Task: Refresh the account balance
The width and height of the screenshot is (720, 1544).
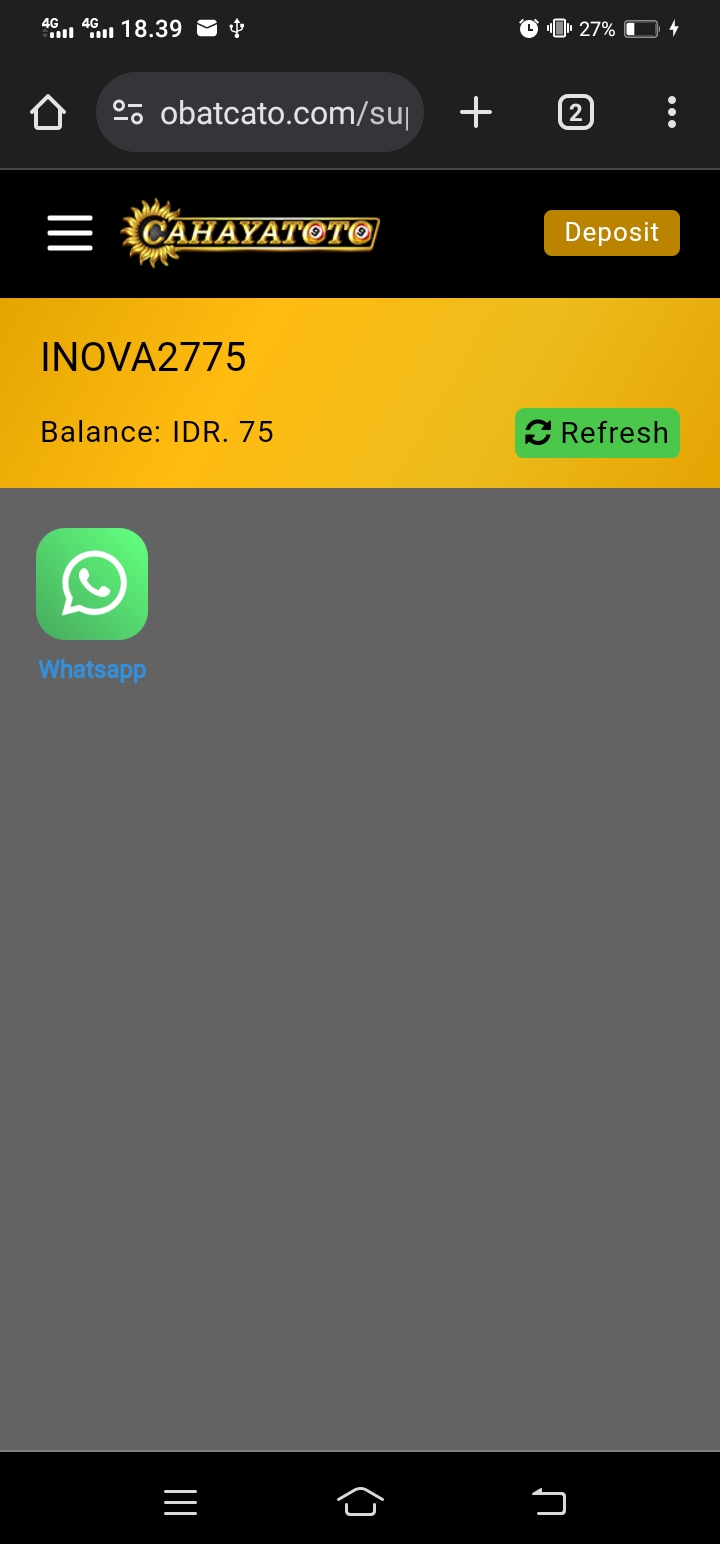Action: [597, 433]
